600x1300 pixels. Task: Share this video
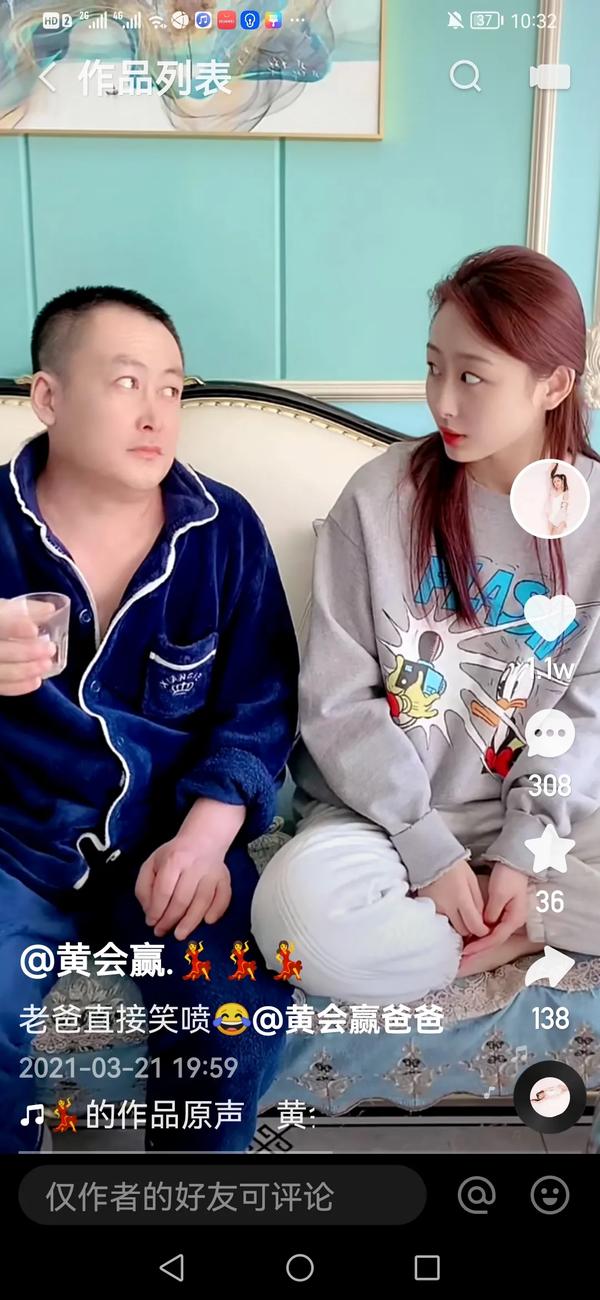pyautogui.click(x=550, y=968)
